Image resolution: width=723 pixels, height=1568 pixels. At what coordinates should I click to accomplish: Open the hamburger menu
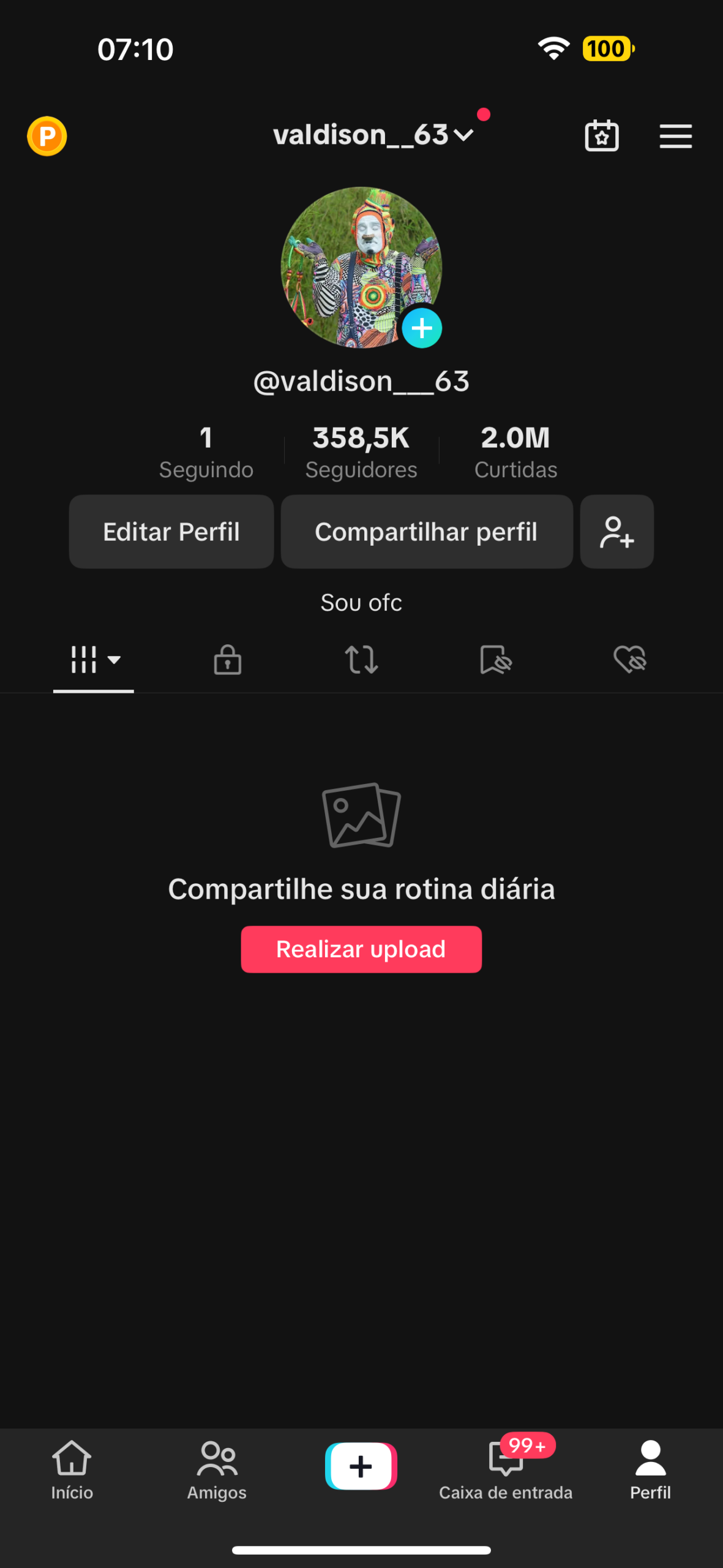tap(675, 136)
